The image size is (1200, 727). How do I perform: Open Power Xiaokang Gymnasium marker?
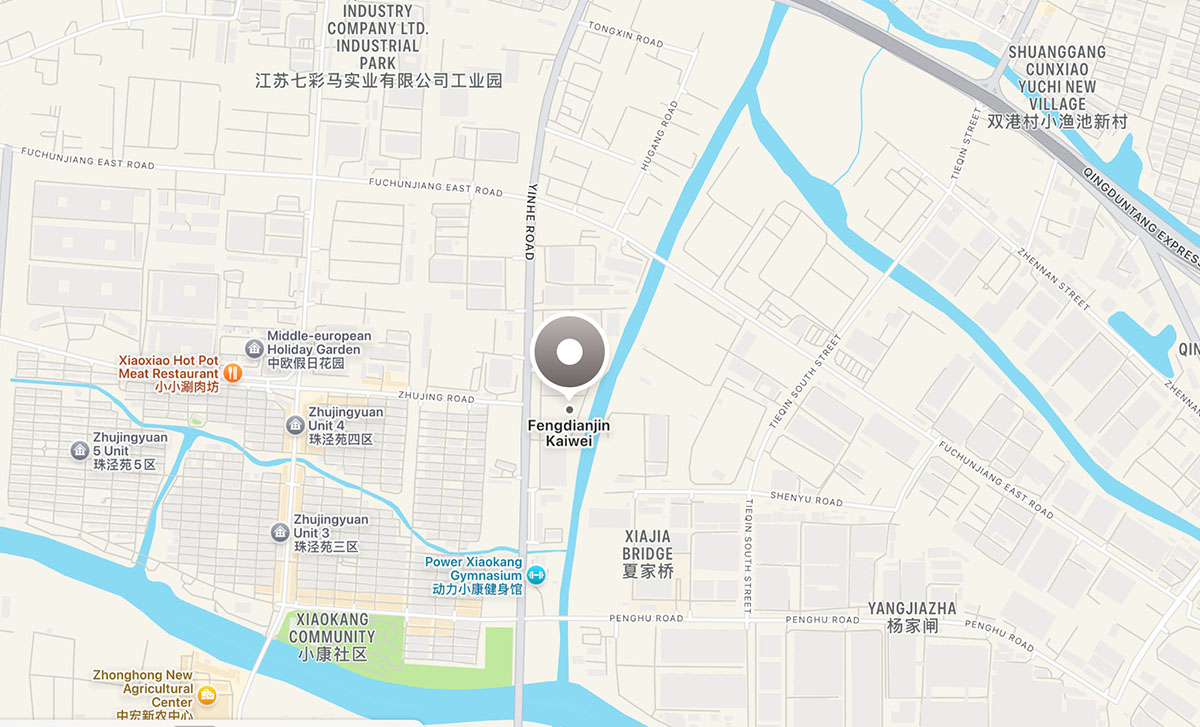coord(537,574)
